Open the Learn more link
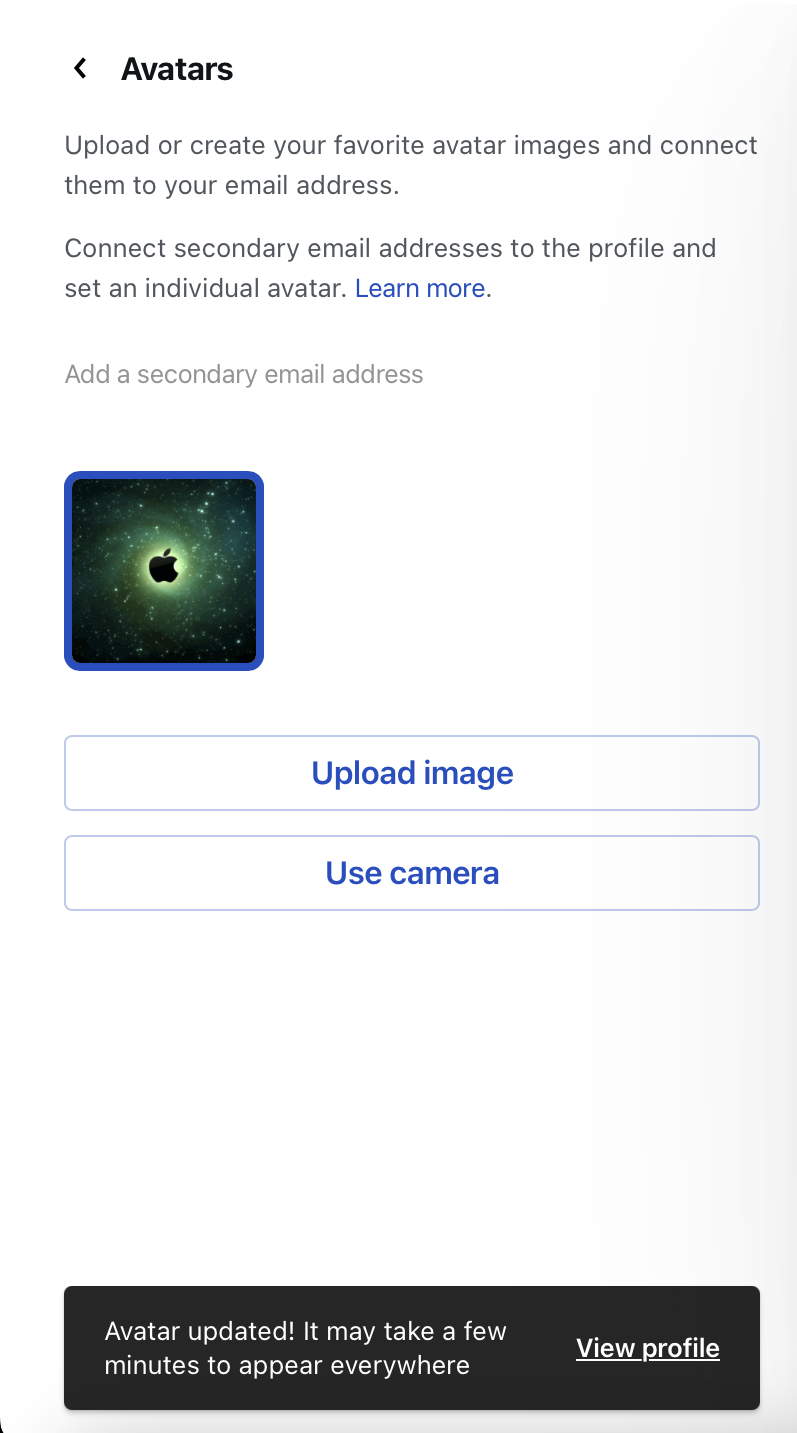This screenshot has height=1433, width=797. pyautogui.click(x=420, y=289)
